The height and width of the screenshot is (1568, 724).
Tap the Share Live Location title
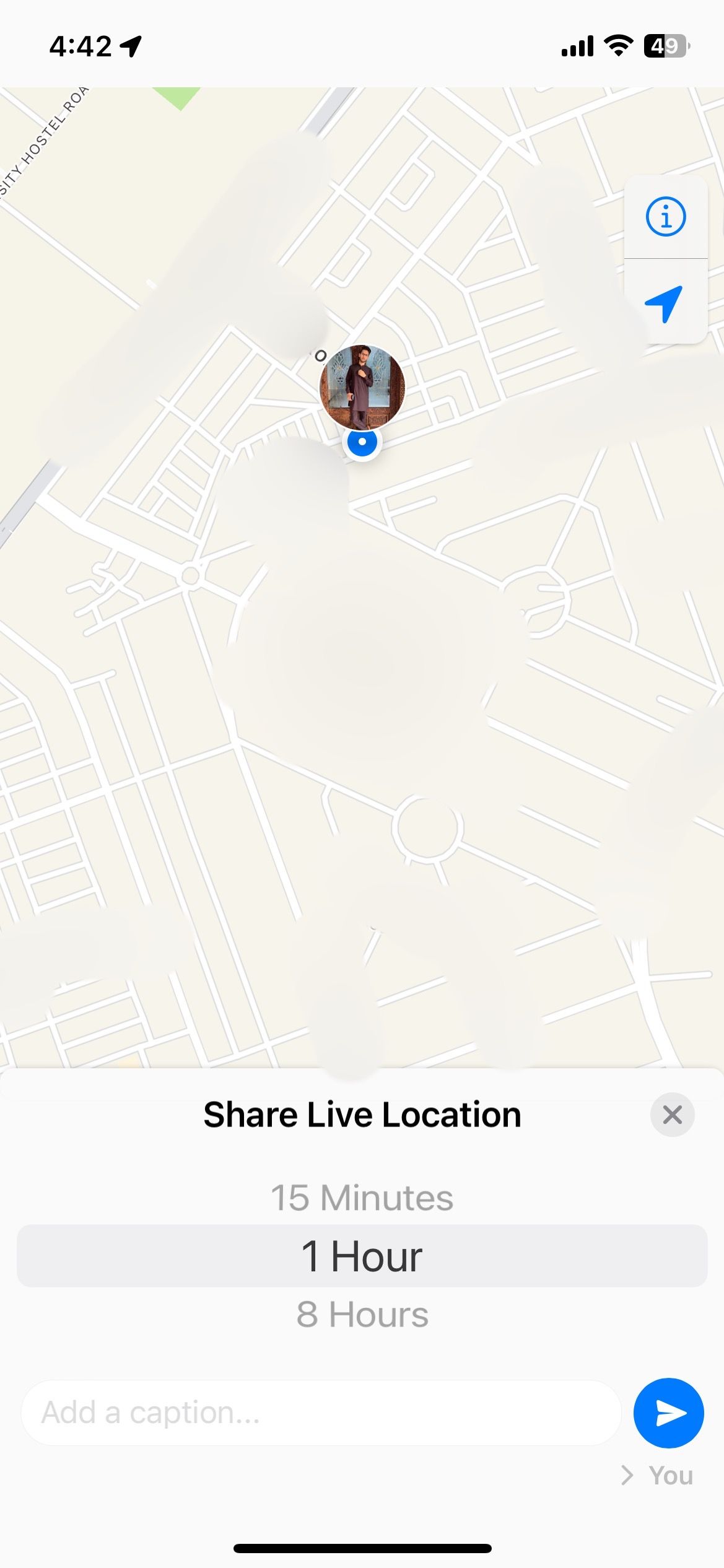[x=362, y=1115]
